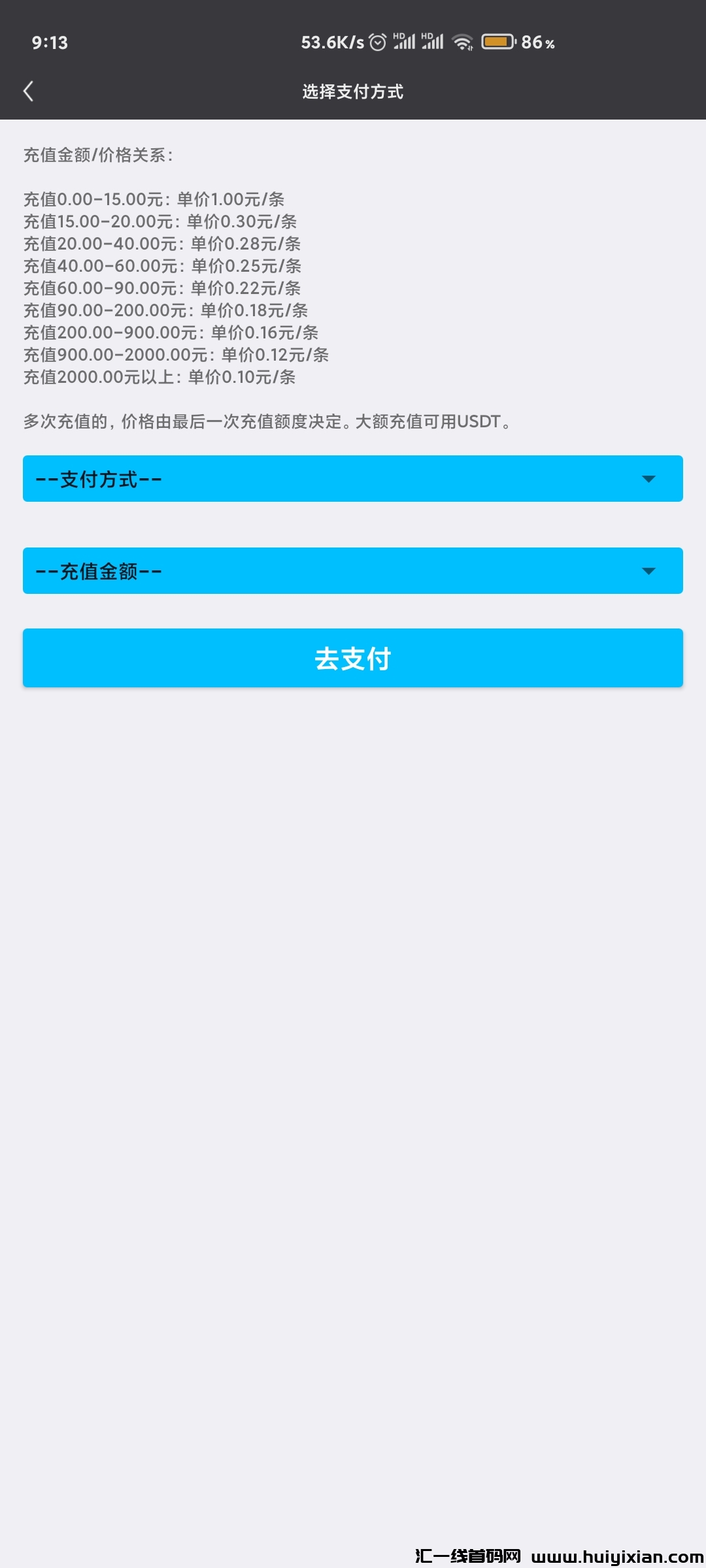This screenshot has height=1568, width=706.
Task: Tap the Wi-Fi signal icon
Action: pyautogui.click(x=463, y=42)
